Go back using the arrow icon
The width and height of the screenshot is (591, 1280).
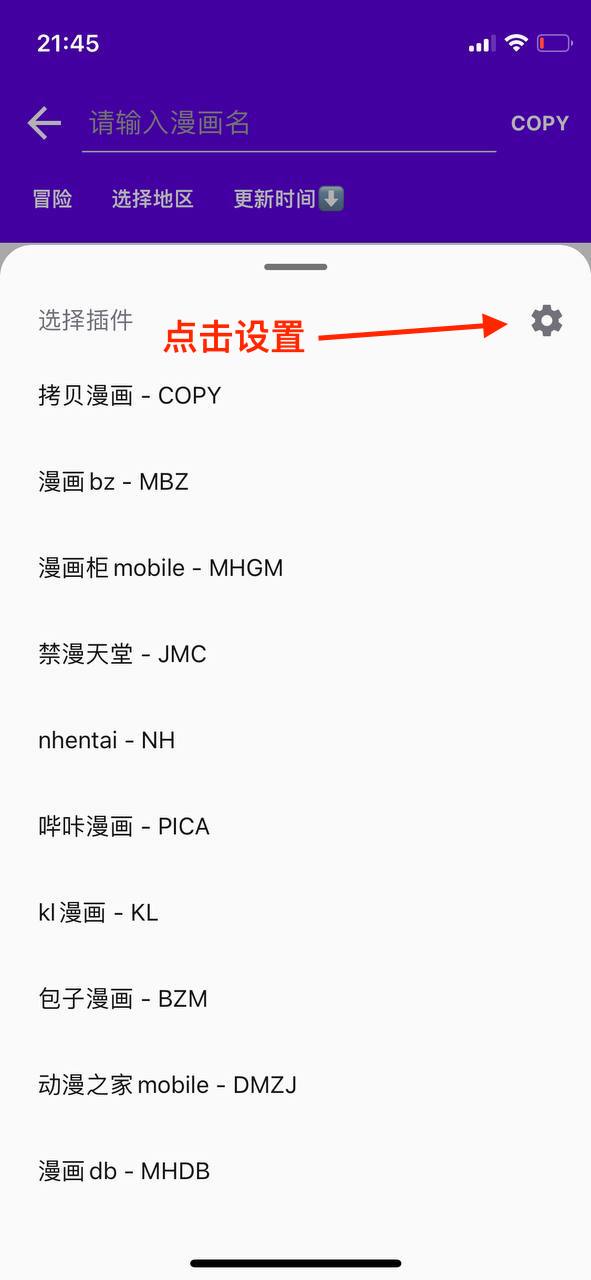tap(44, 123)
